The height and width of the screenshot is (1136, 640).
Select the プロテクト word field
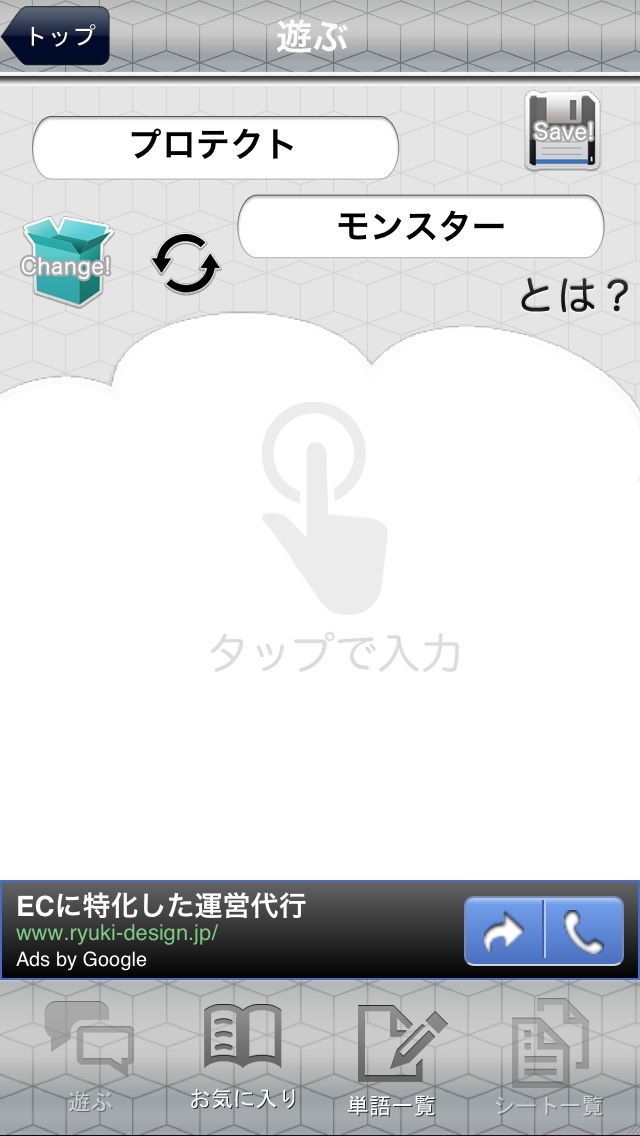[x=215, y=147]
